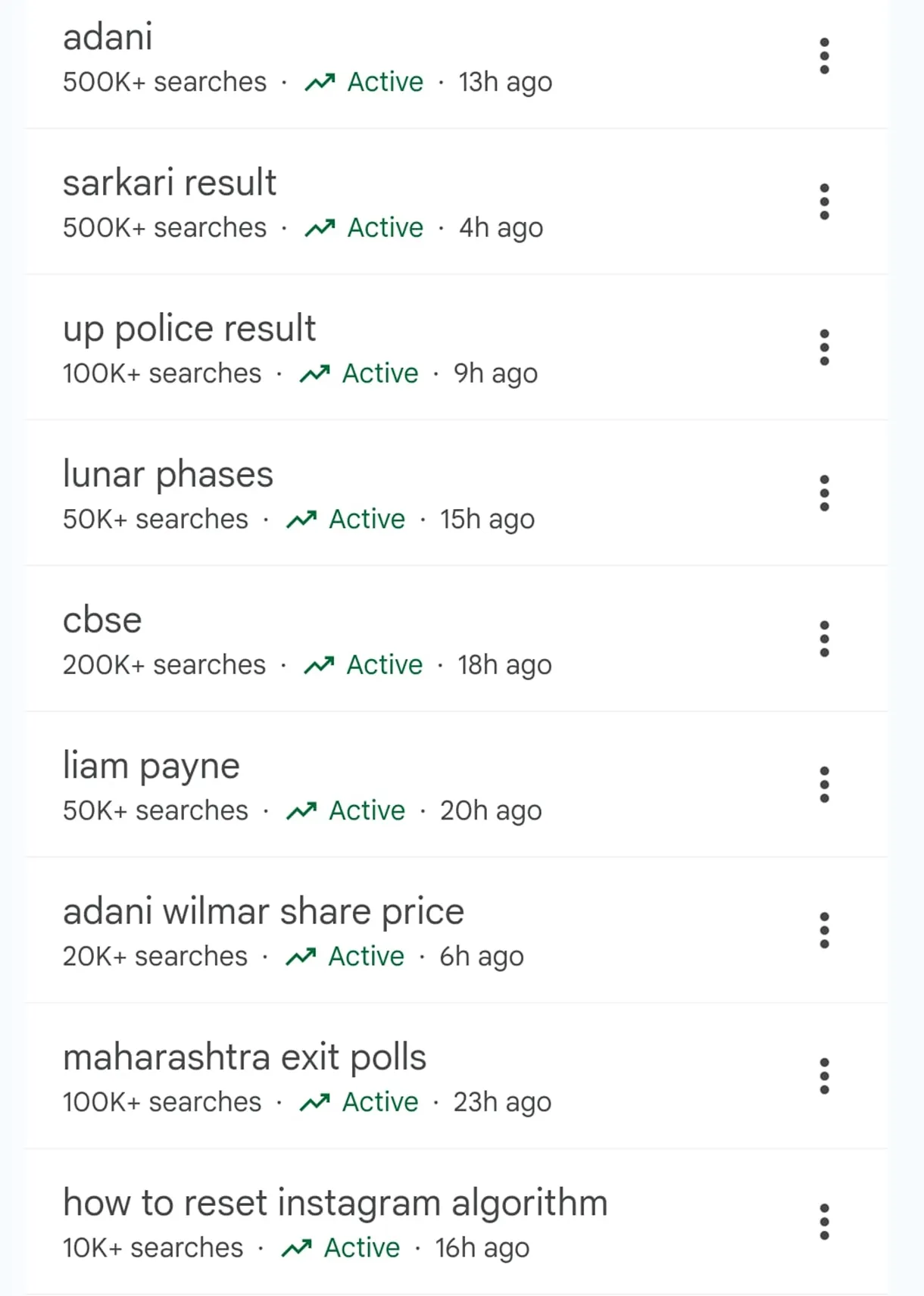Open the three-dot menu for cbse

[x=824, y=638]
